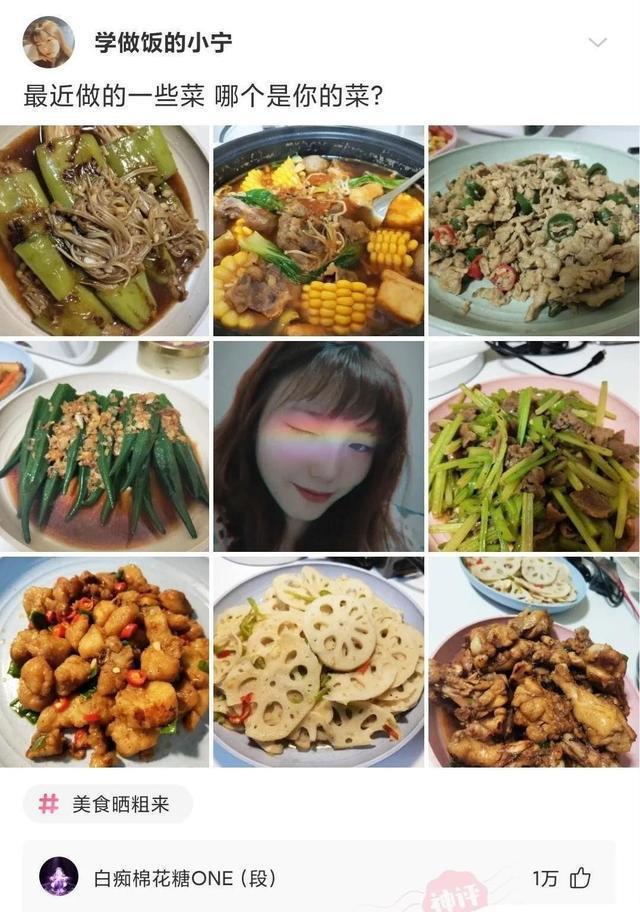
Task: Like the comment by 白痴棉花糖ONE
Action: (581, 878)
